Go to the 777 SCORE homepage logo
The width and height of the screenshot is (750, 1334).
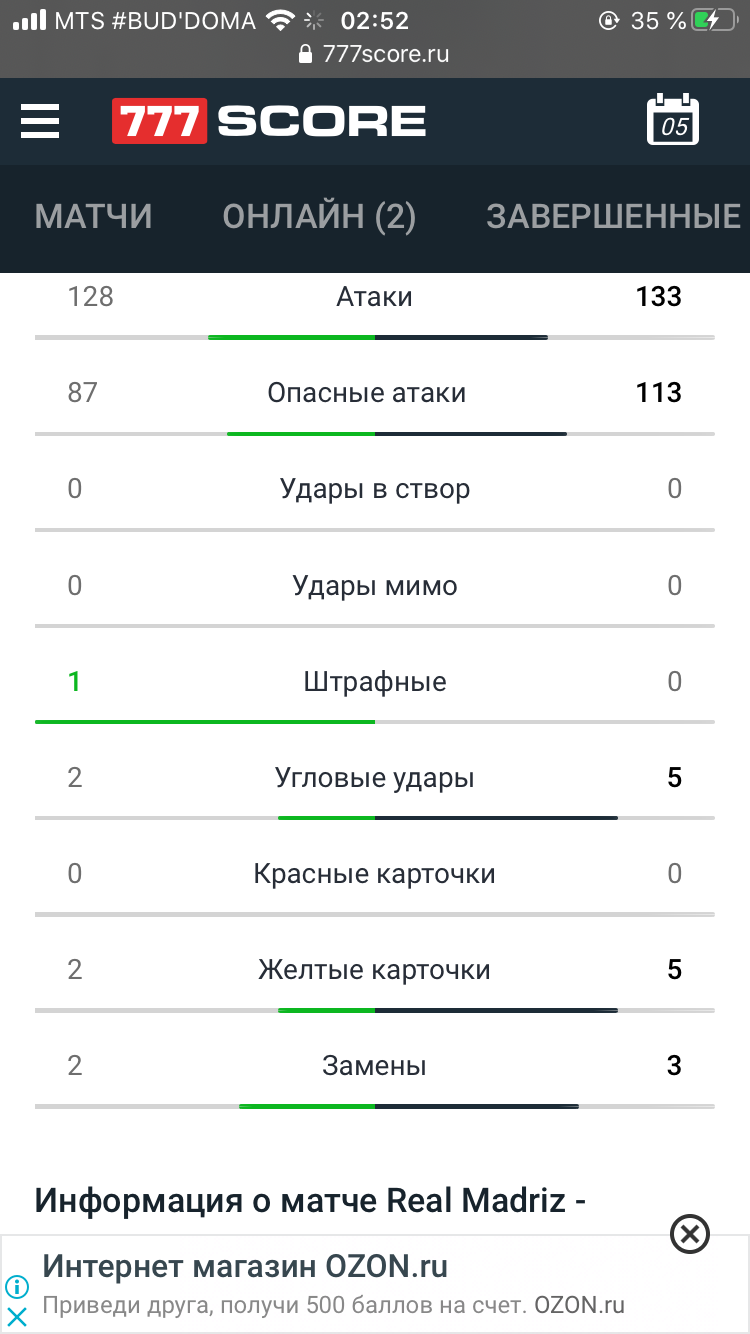[269, 122]
